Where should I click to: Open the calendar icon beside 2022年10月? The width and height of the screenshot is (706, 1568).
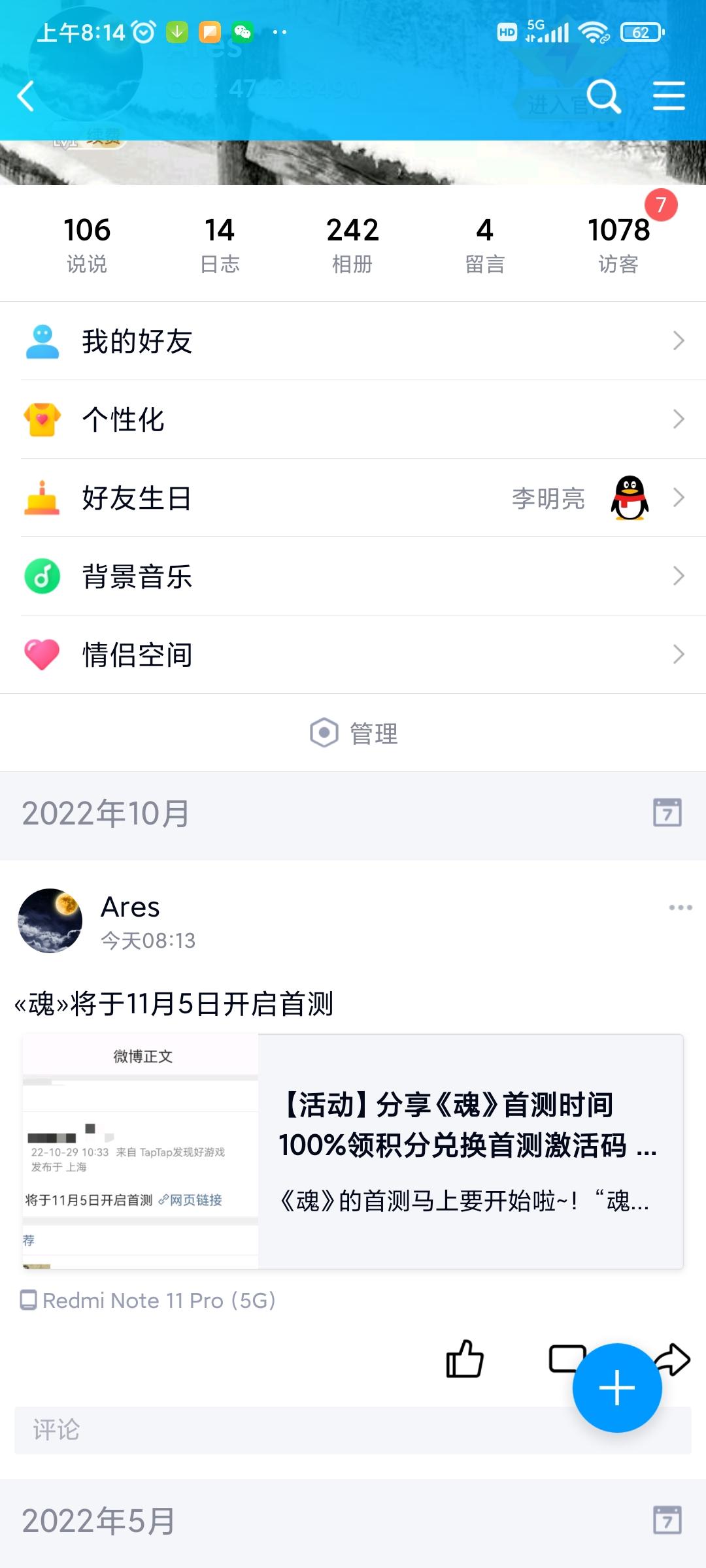coord(667,813)
